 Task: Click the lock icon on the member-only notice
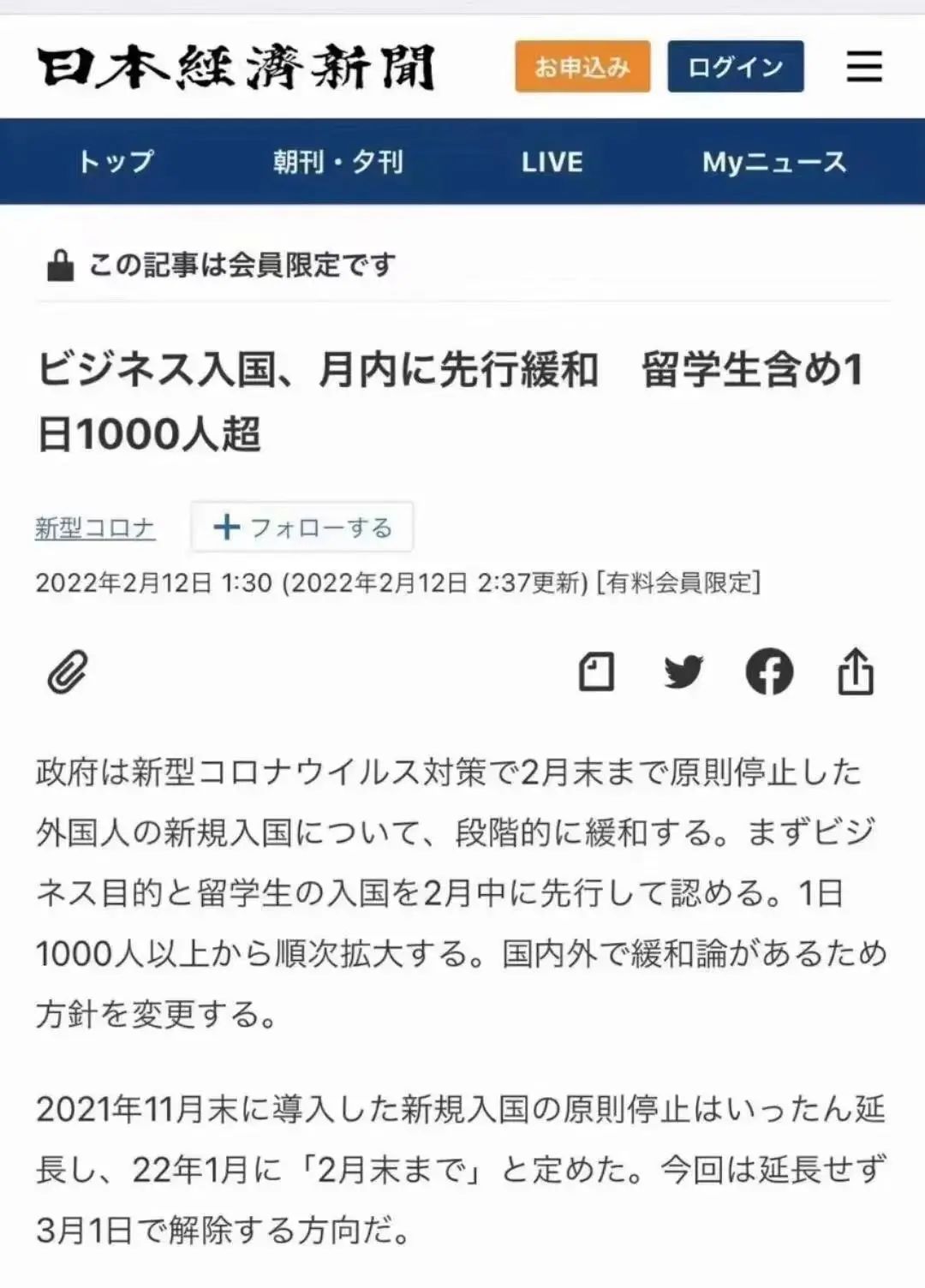pyautogui.click(x=60, y=264)
